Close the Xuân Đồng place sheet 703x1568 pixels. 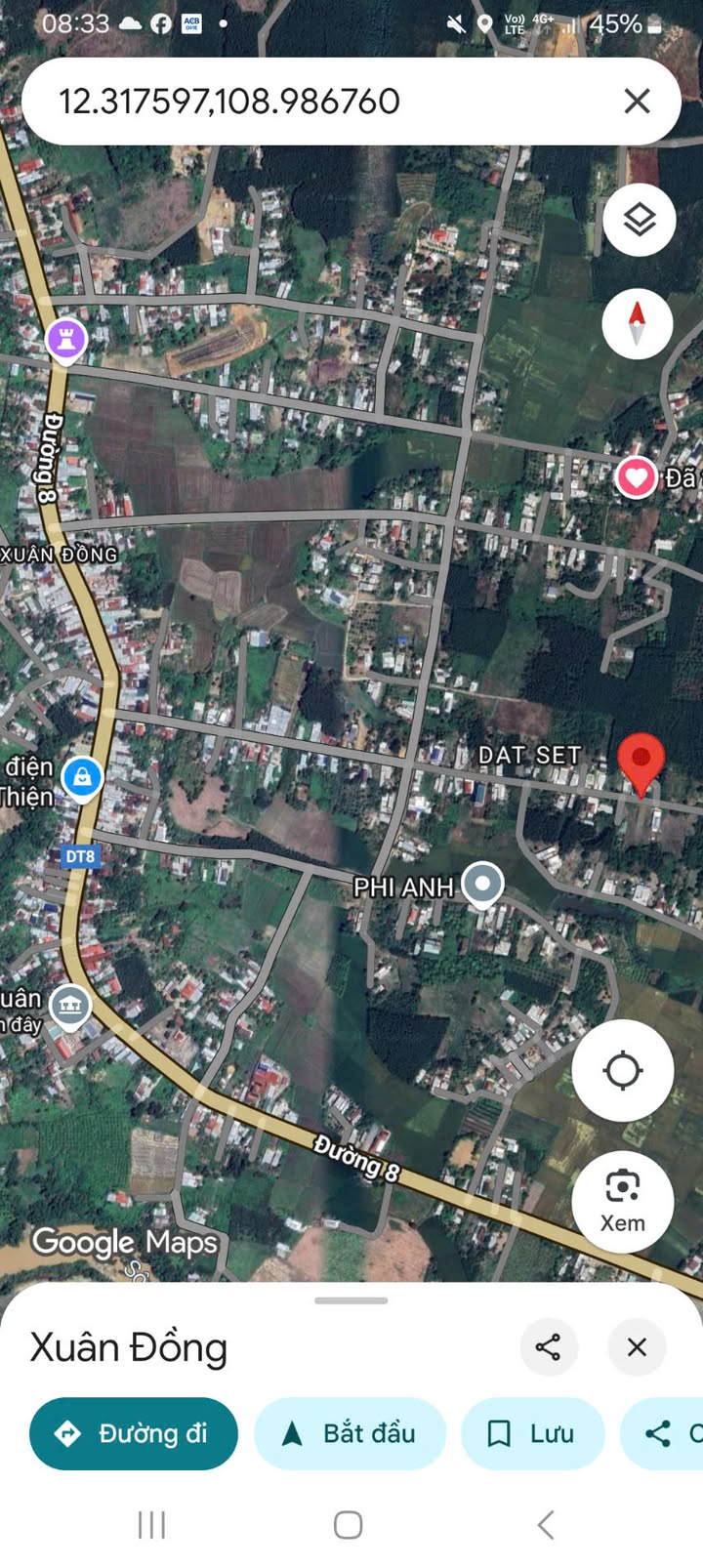point(637,1347)
